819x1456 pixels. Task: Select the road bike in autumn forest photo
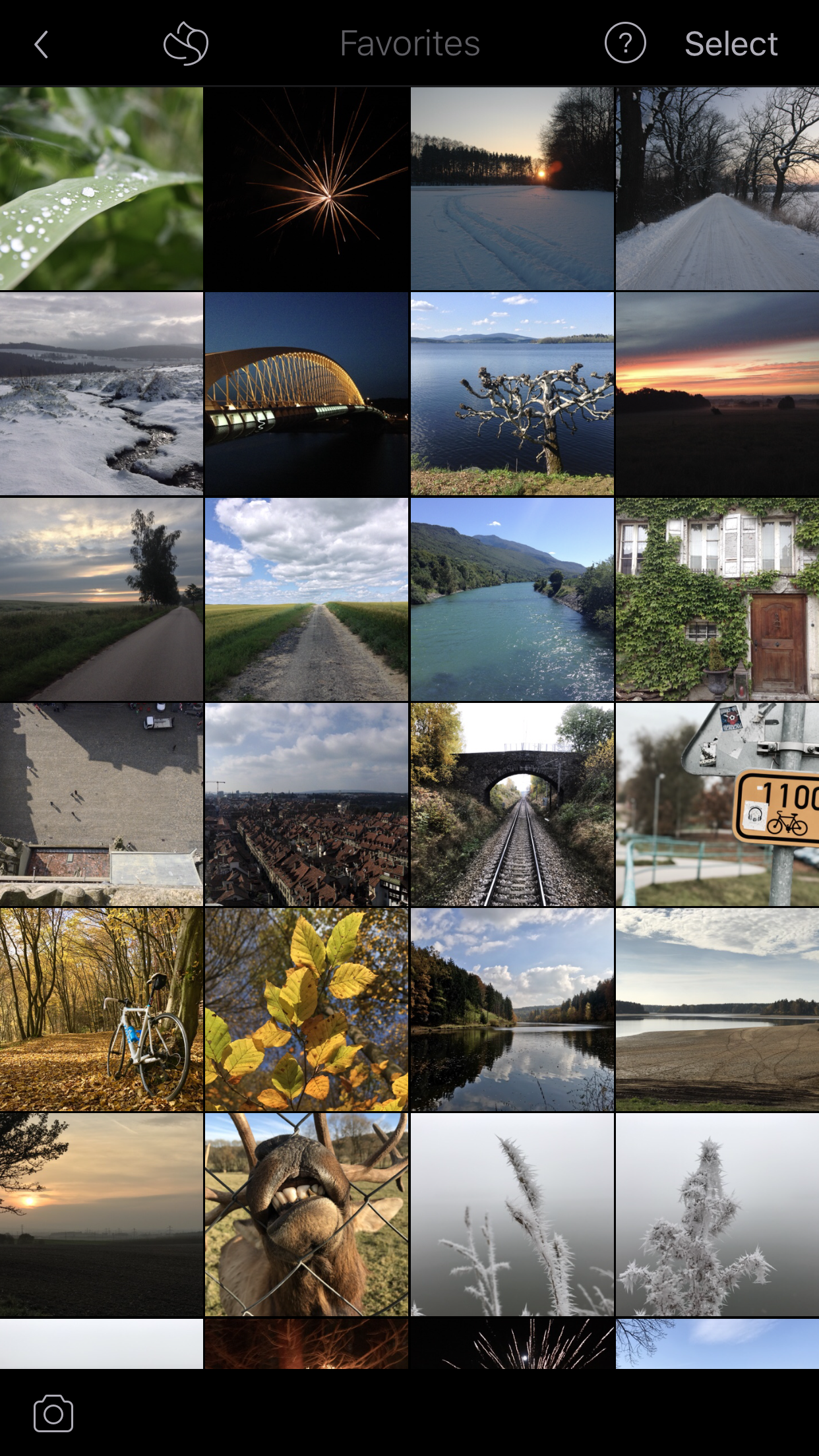click(102, 1009)
